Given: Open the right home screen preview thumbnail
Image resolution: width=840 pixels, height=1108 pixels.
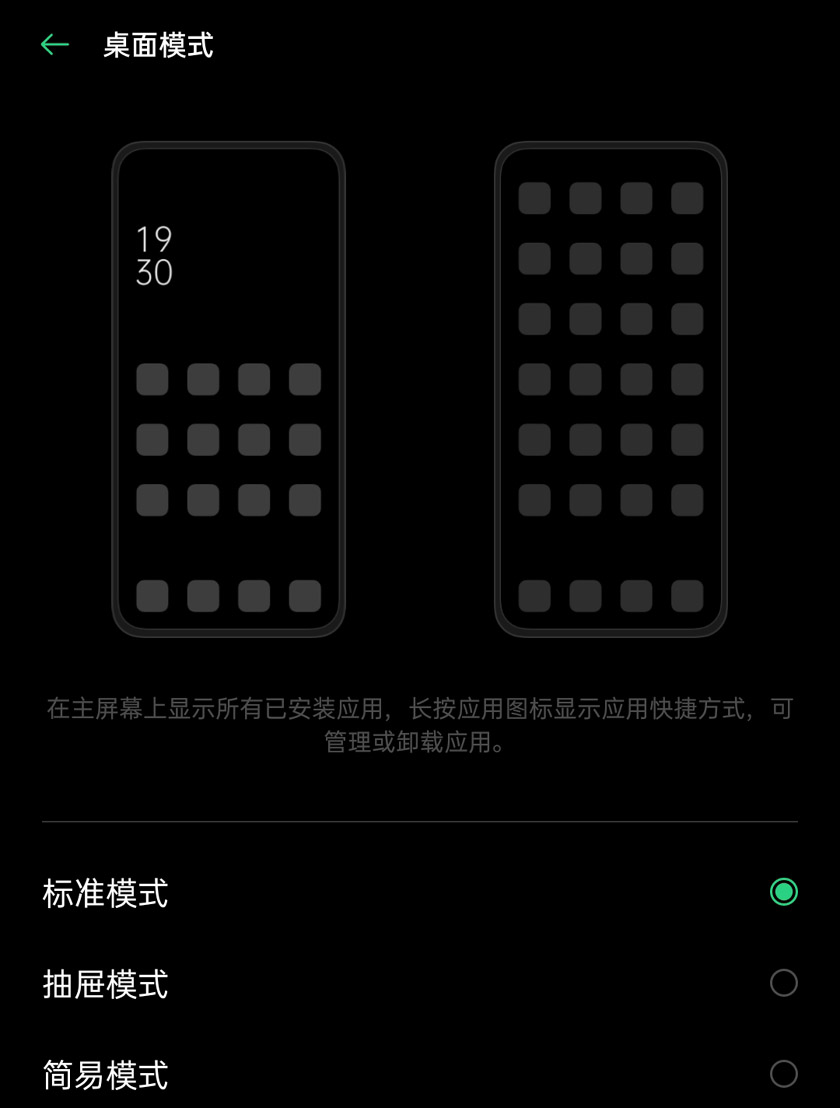Looking at the screenshot, I should pos(609,390).
